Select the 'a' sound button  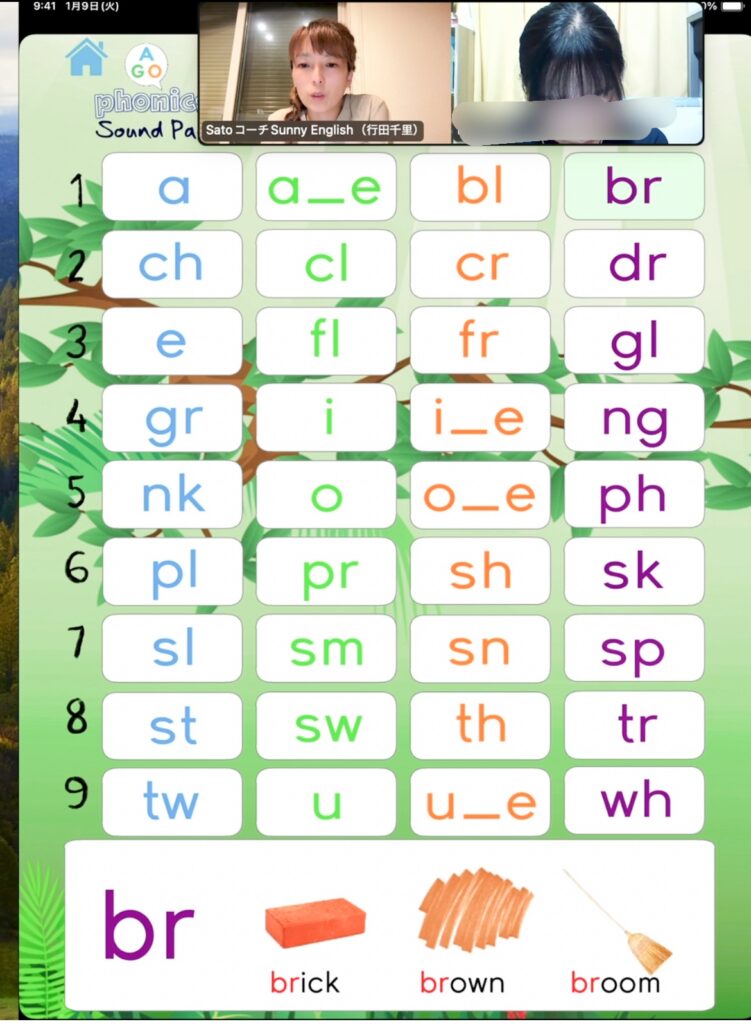[x=172, y=187]
